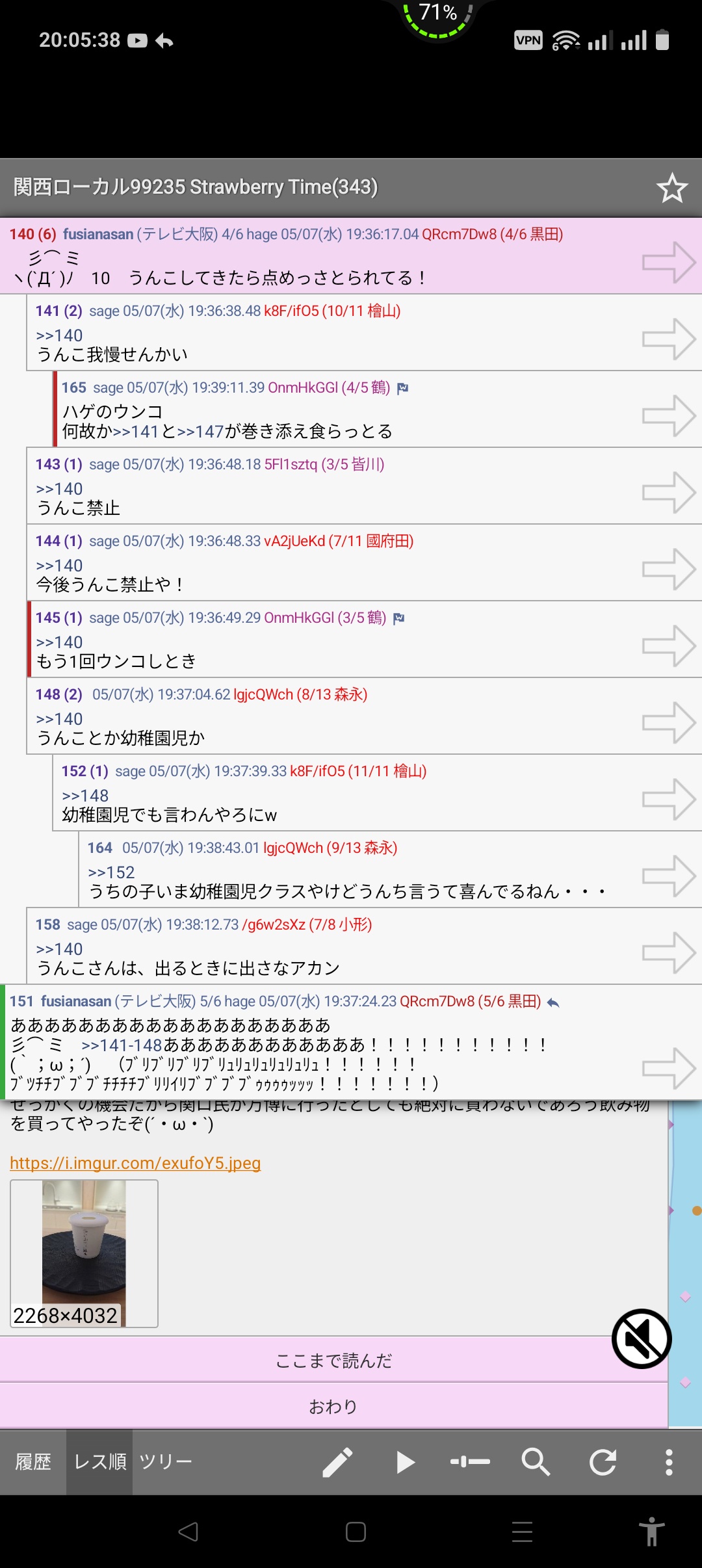Tap the ここまで読んだ bar
The image size is (702, 1568).
click(x=334, y=1361)
